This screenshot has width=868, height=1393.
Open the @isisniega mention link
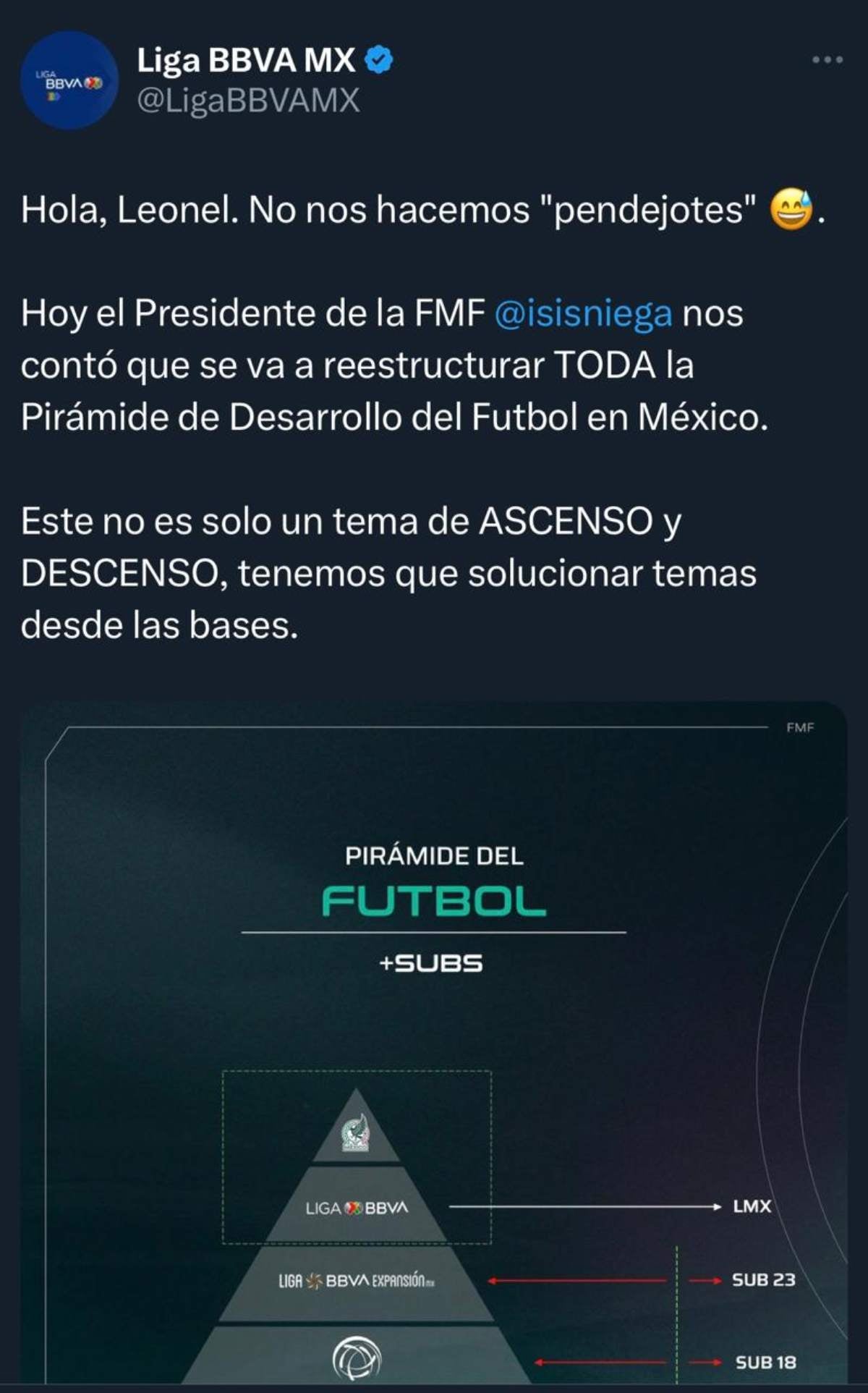(x=583, y=314)
